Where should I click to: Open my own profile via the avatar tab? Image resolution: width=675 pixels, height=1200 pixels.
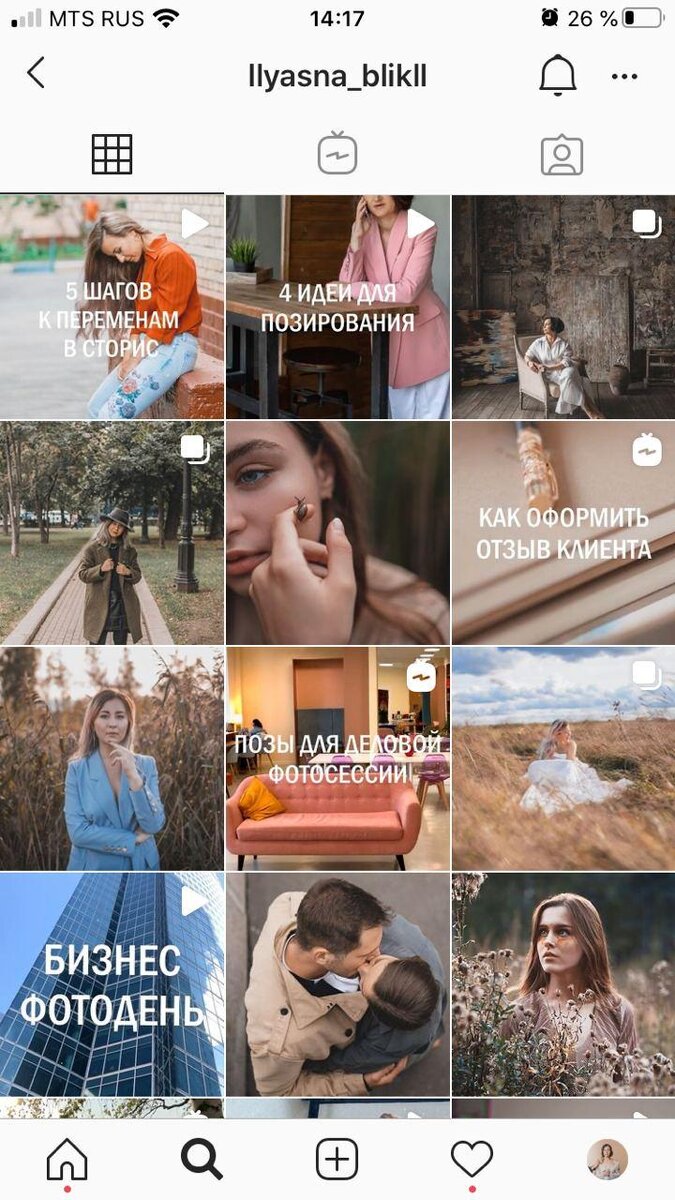(606, 1160)
